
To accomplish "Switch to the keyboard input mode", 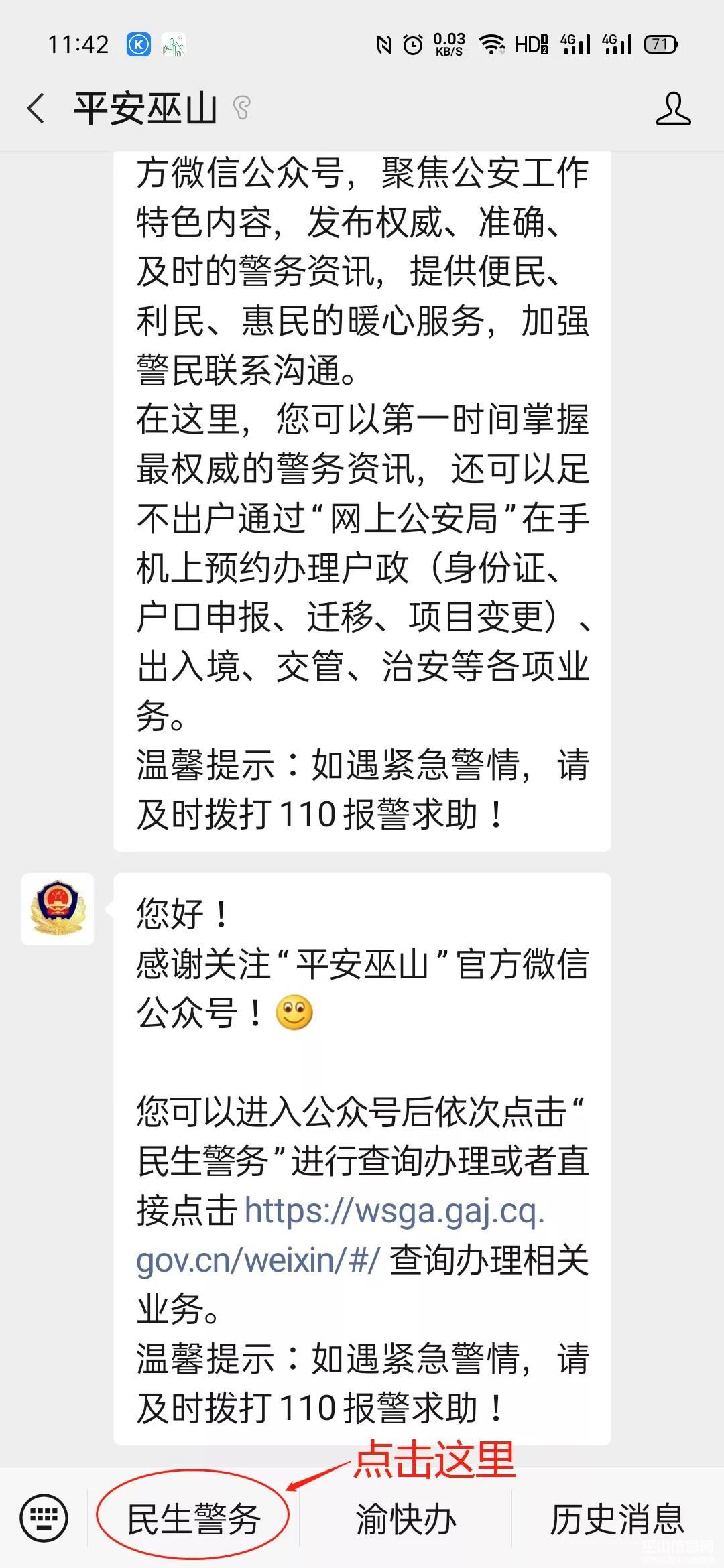I will (44, 1517).
